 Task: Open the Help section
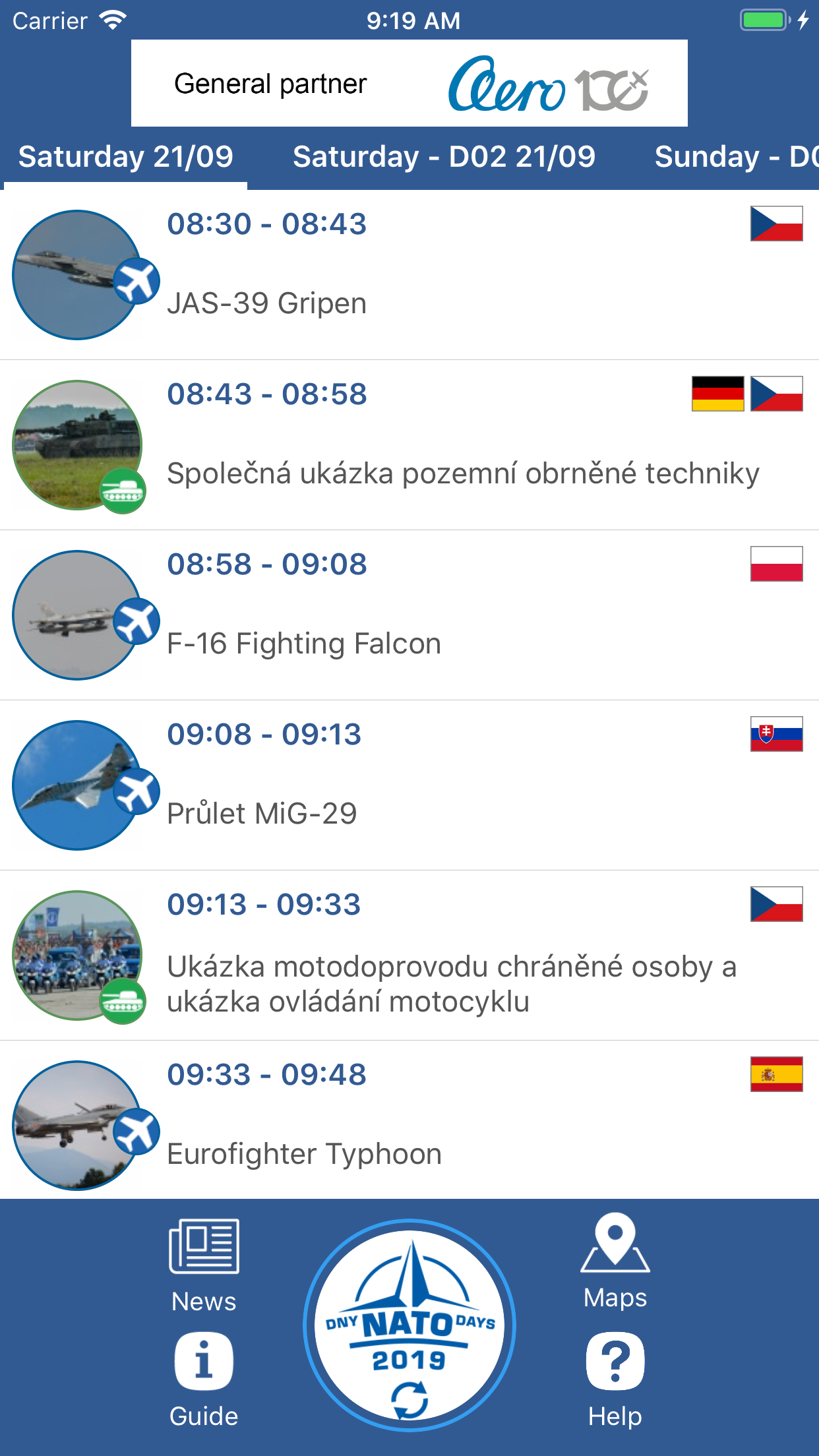click(x=615, y=1380)
